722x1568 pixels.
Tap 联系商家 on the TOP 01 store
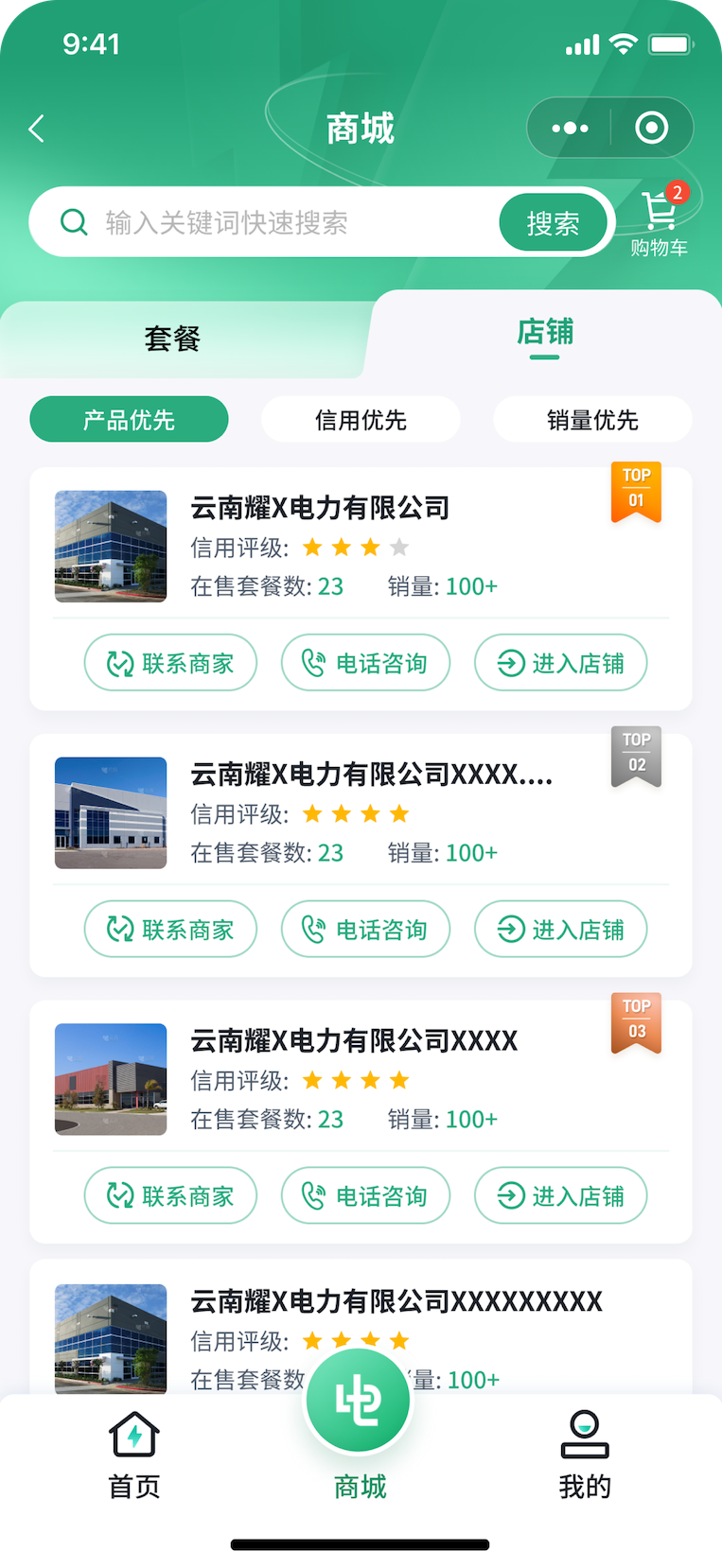[x=170, y=663]
